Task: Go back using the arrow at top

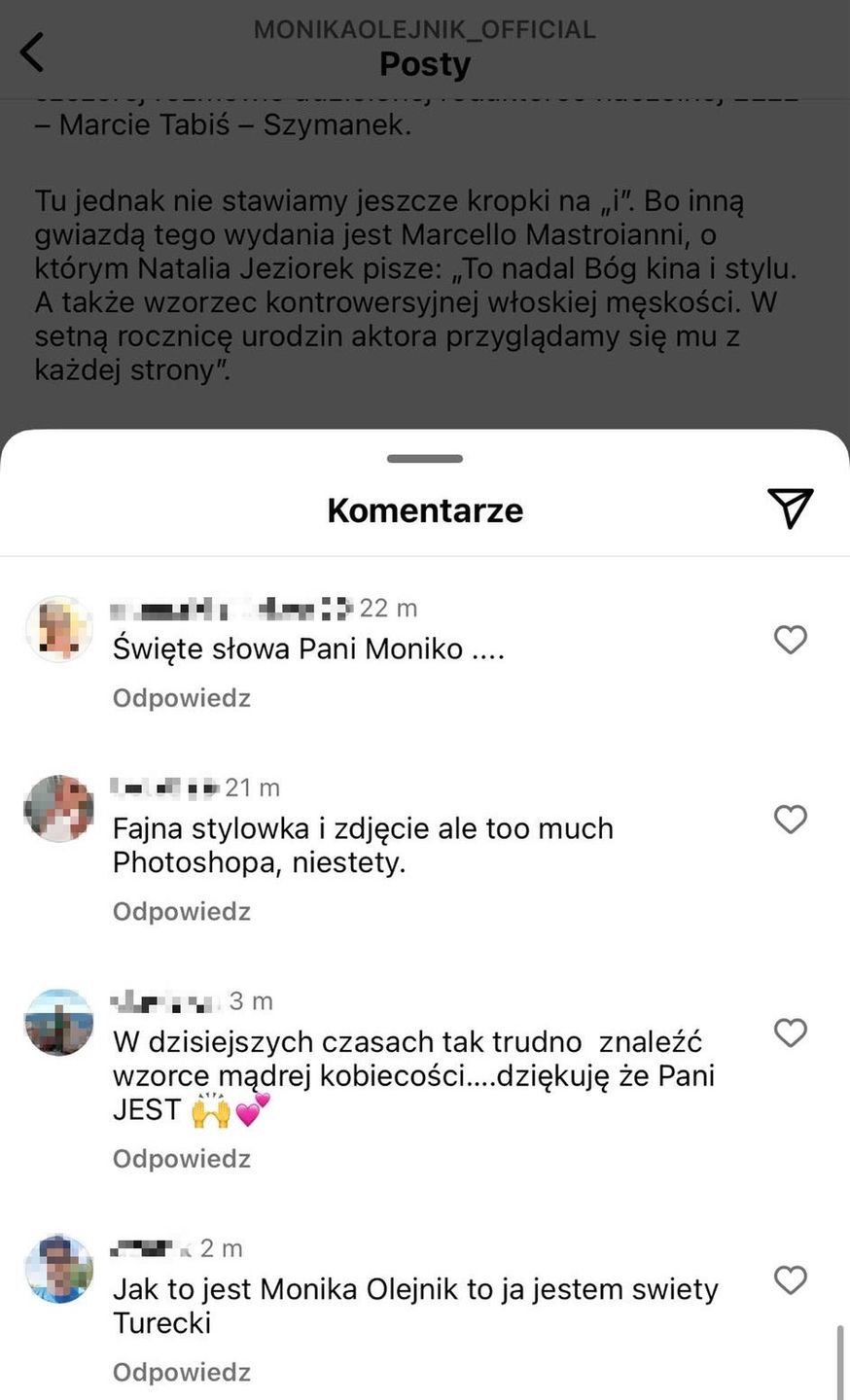Action: point(32,52)
